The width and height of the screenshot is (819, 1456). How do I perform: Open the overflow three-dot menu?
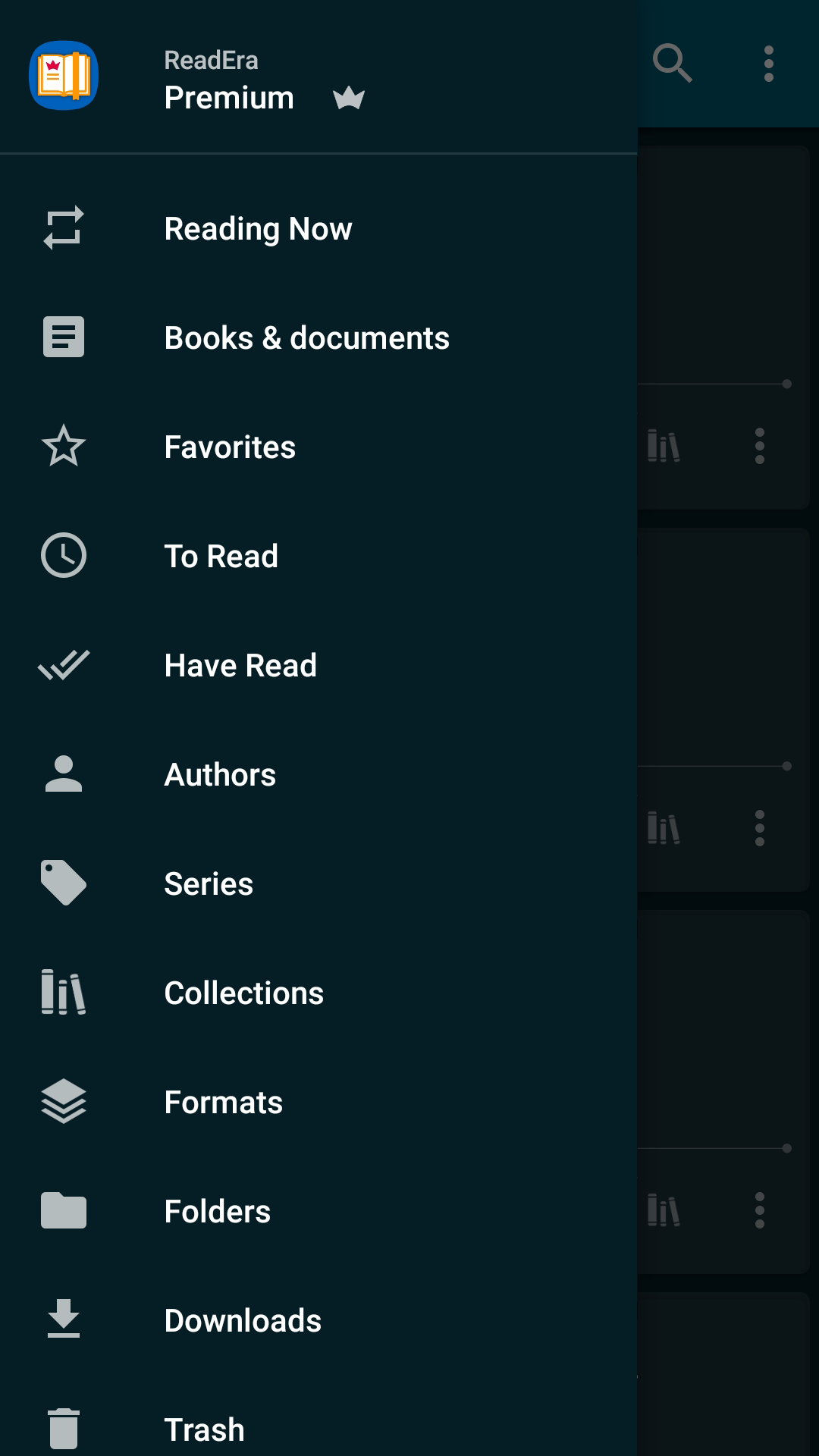click(769, 64)
